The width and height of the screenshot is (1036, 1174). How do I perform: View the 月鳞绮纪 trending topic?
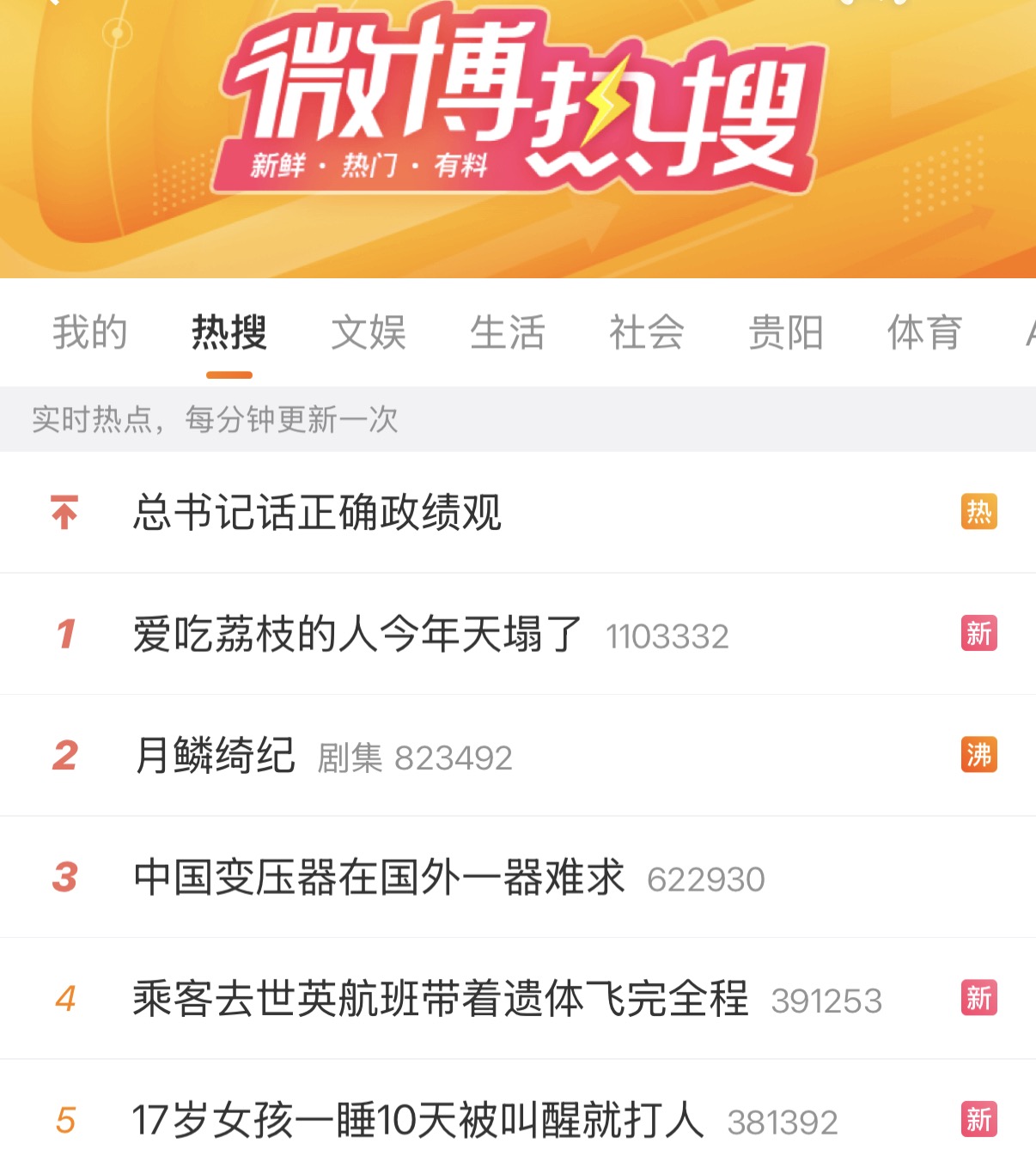tap(215, 756)
